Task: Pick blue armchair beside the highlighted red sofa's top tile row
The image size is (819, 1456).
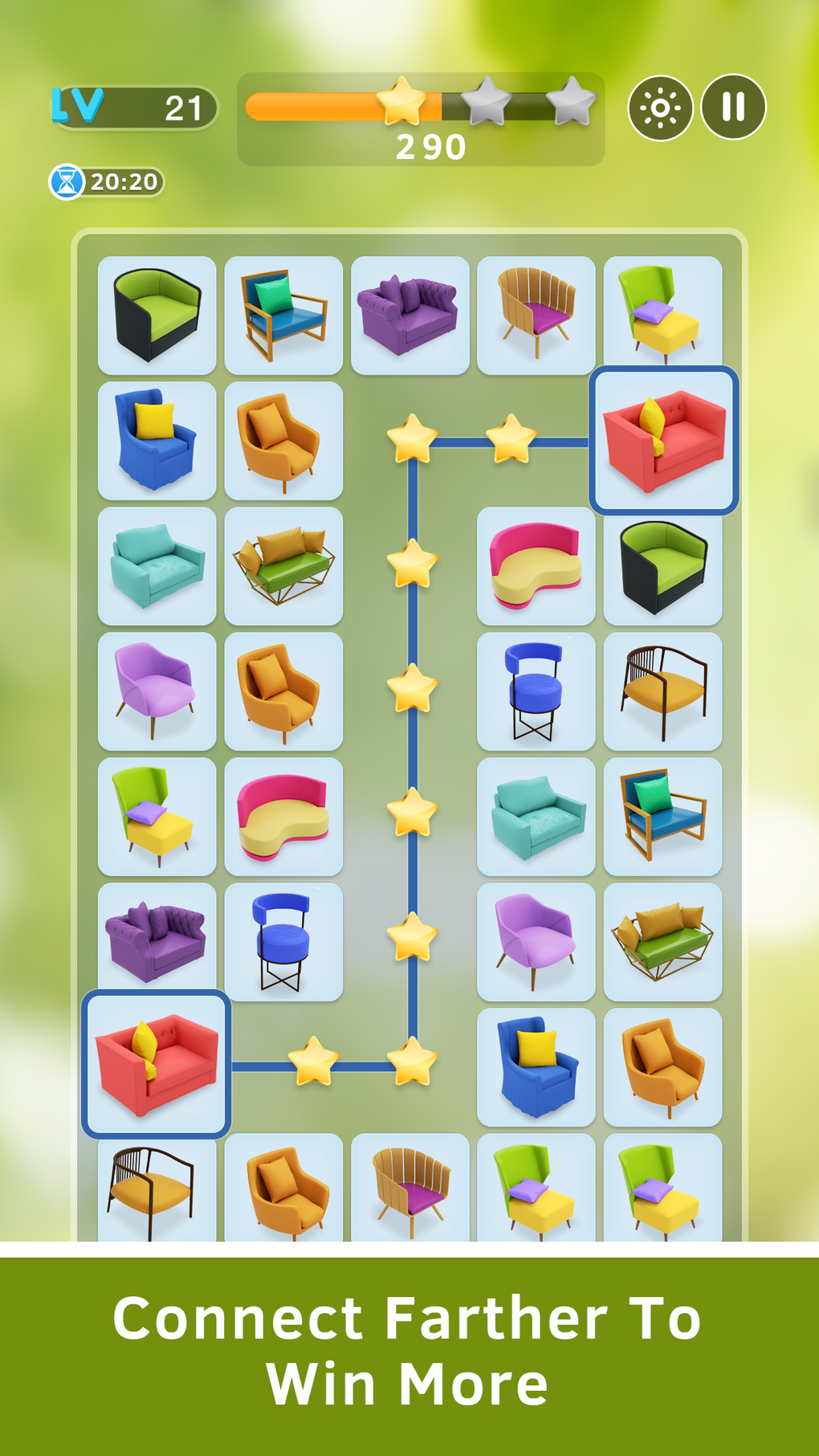Action: (157, 440)
